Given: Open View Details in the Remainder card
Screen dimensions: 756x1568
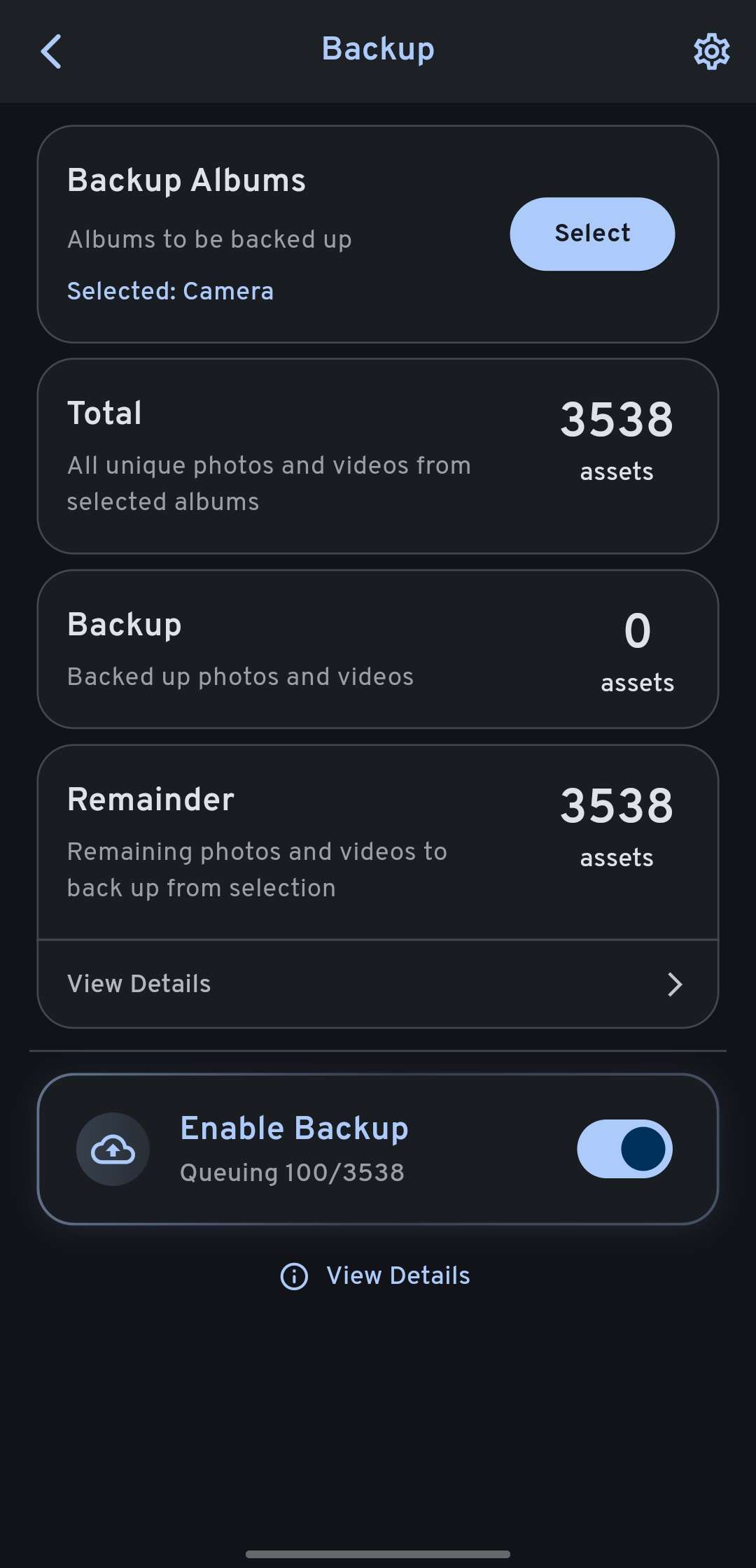Looking at the screenshot, I should point(377,984).
